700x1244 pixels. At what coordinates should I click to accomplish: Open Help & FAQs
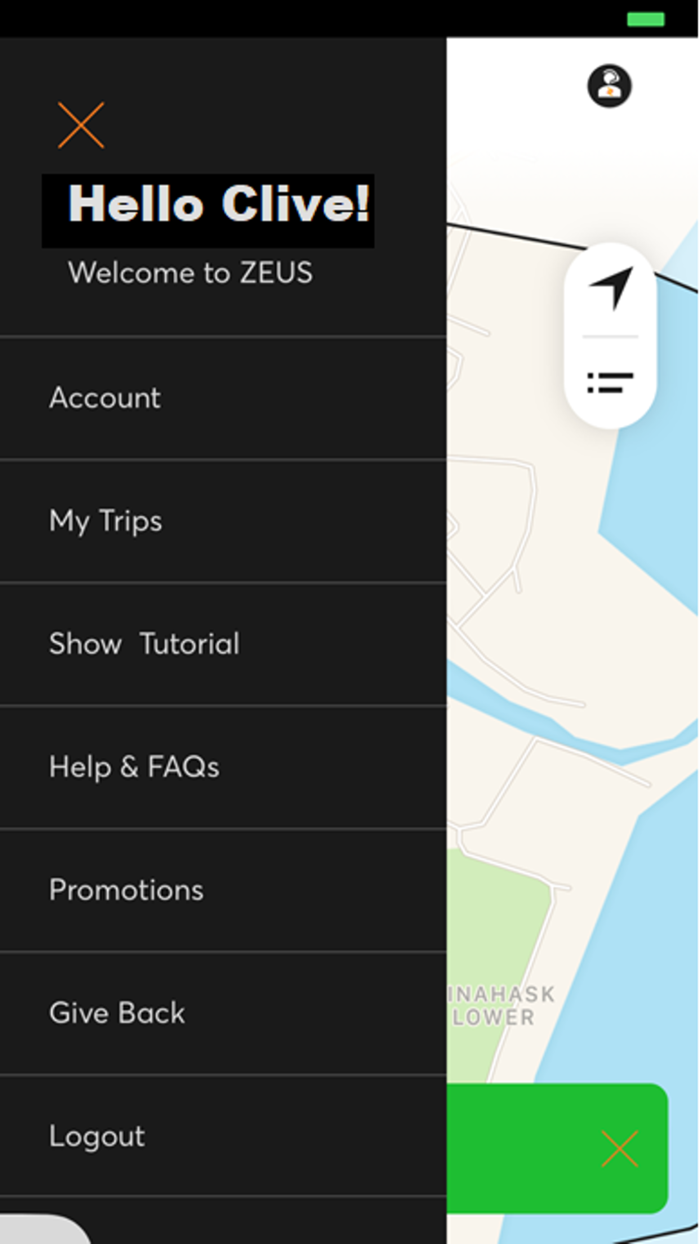134,767
